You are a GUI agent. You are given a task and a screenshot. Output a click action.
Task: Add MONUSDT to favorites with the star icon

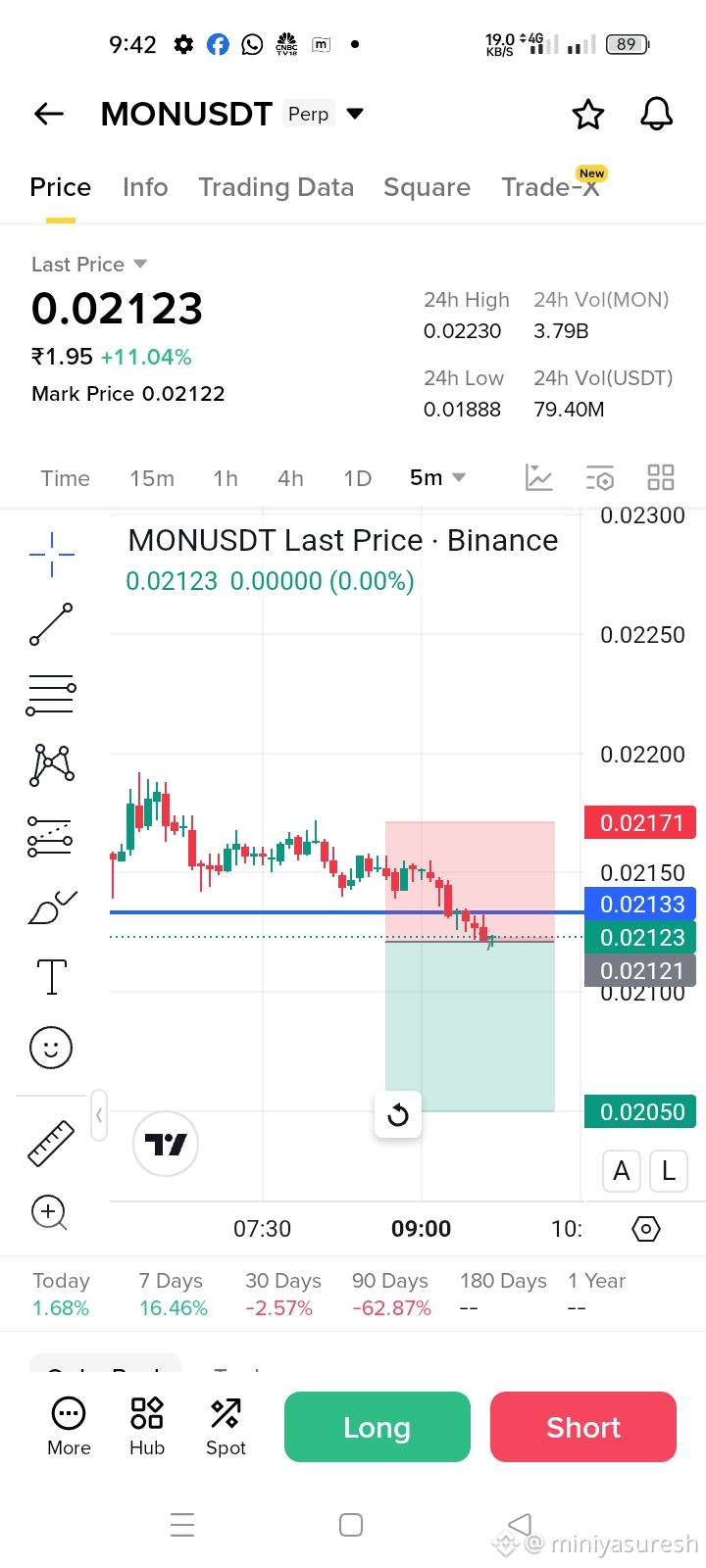point(588,114)
